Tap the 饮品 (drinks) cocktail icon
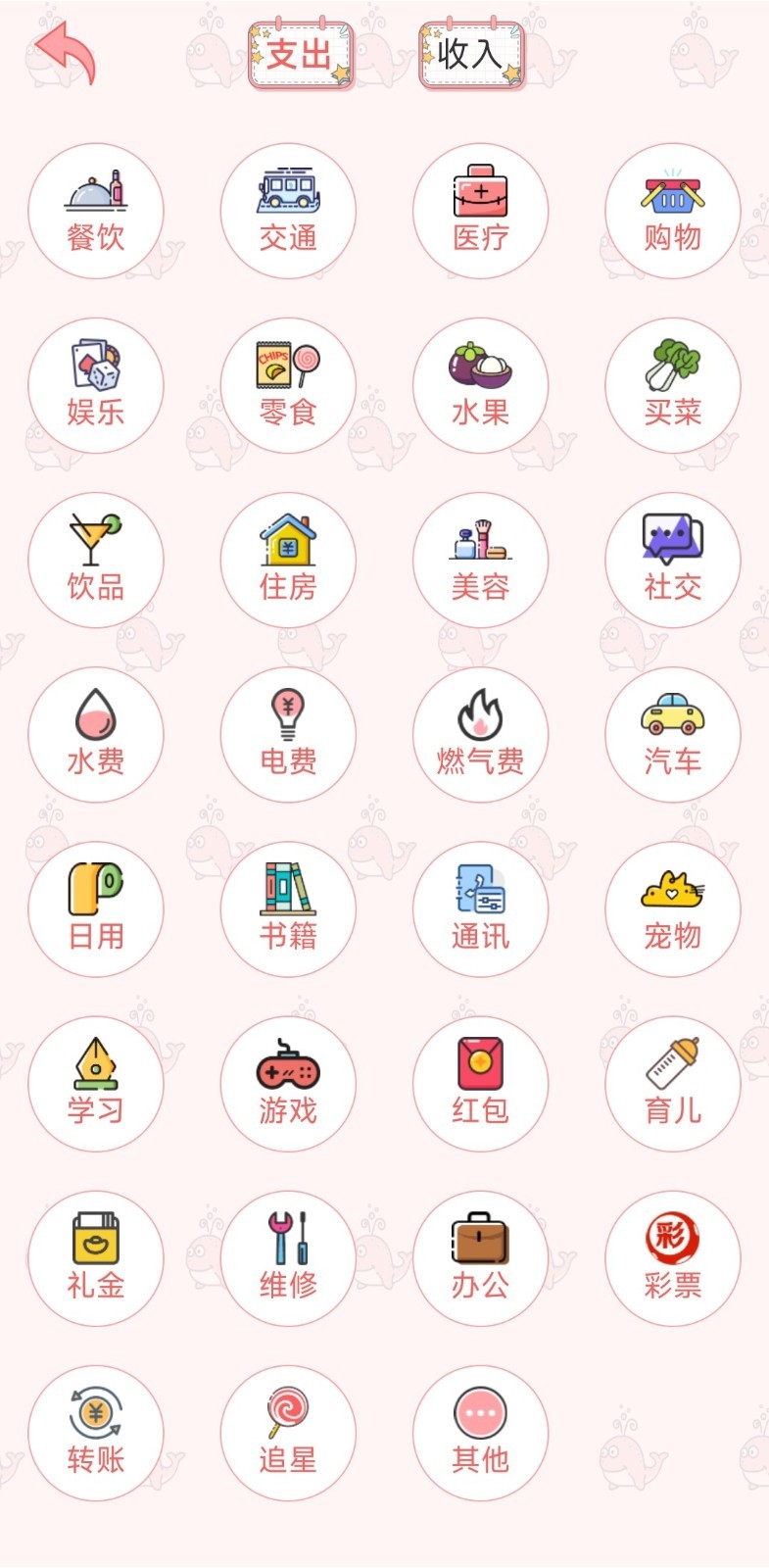Image resolution: width=769 pixels, height=1568 pixels. pyautogui.click(x=95, y=560)
